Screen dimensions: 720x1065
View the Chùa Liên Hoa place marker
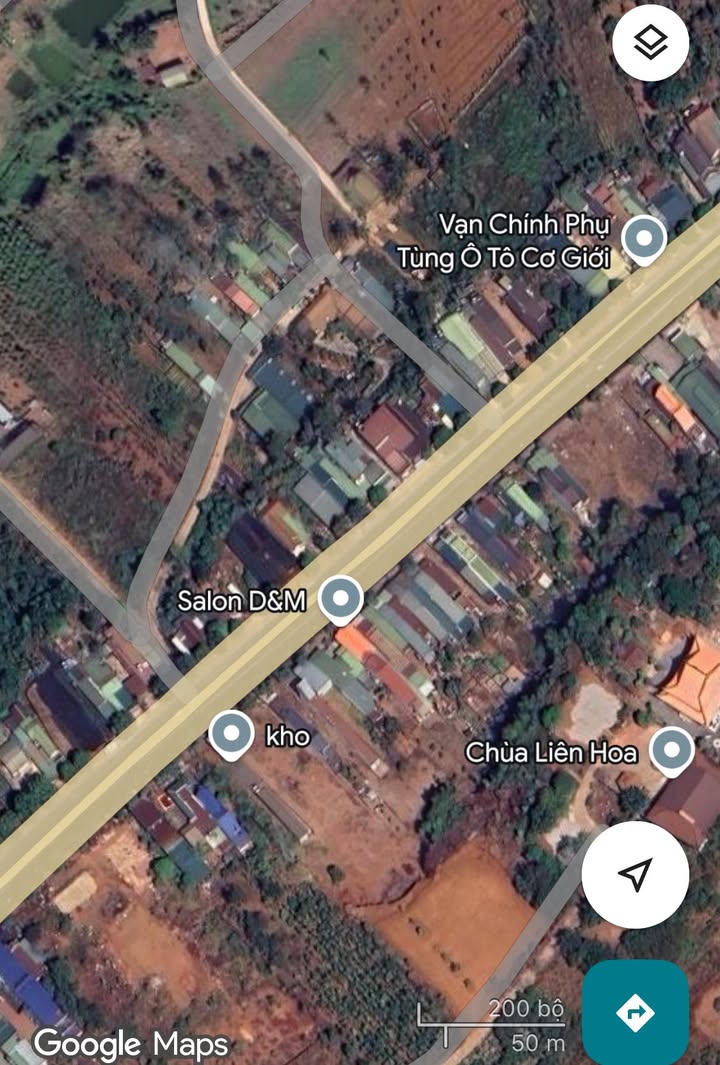coord(671,751)
